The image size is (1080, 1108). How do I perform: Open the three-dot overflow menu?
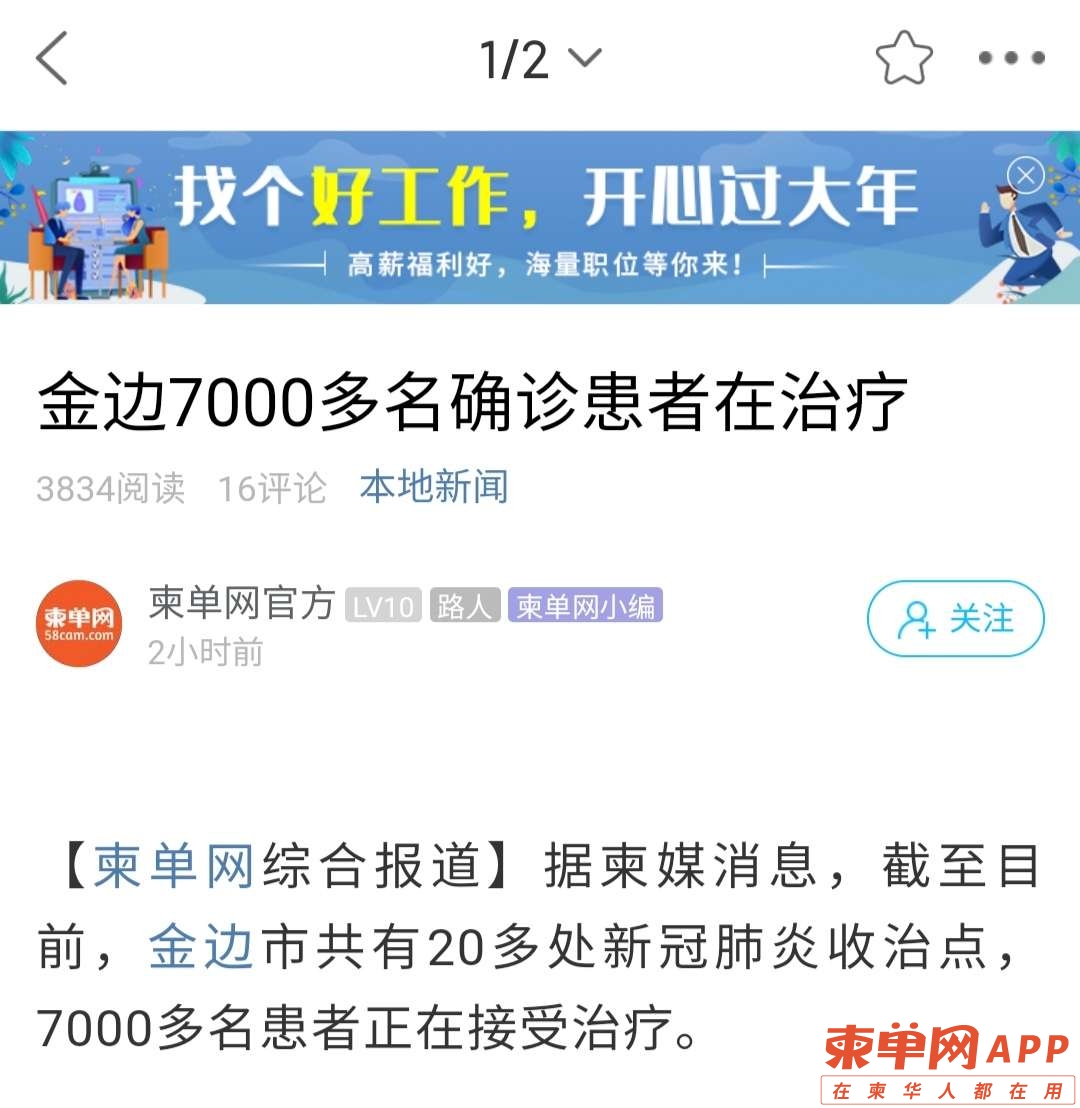(1011, 58)
